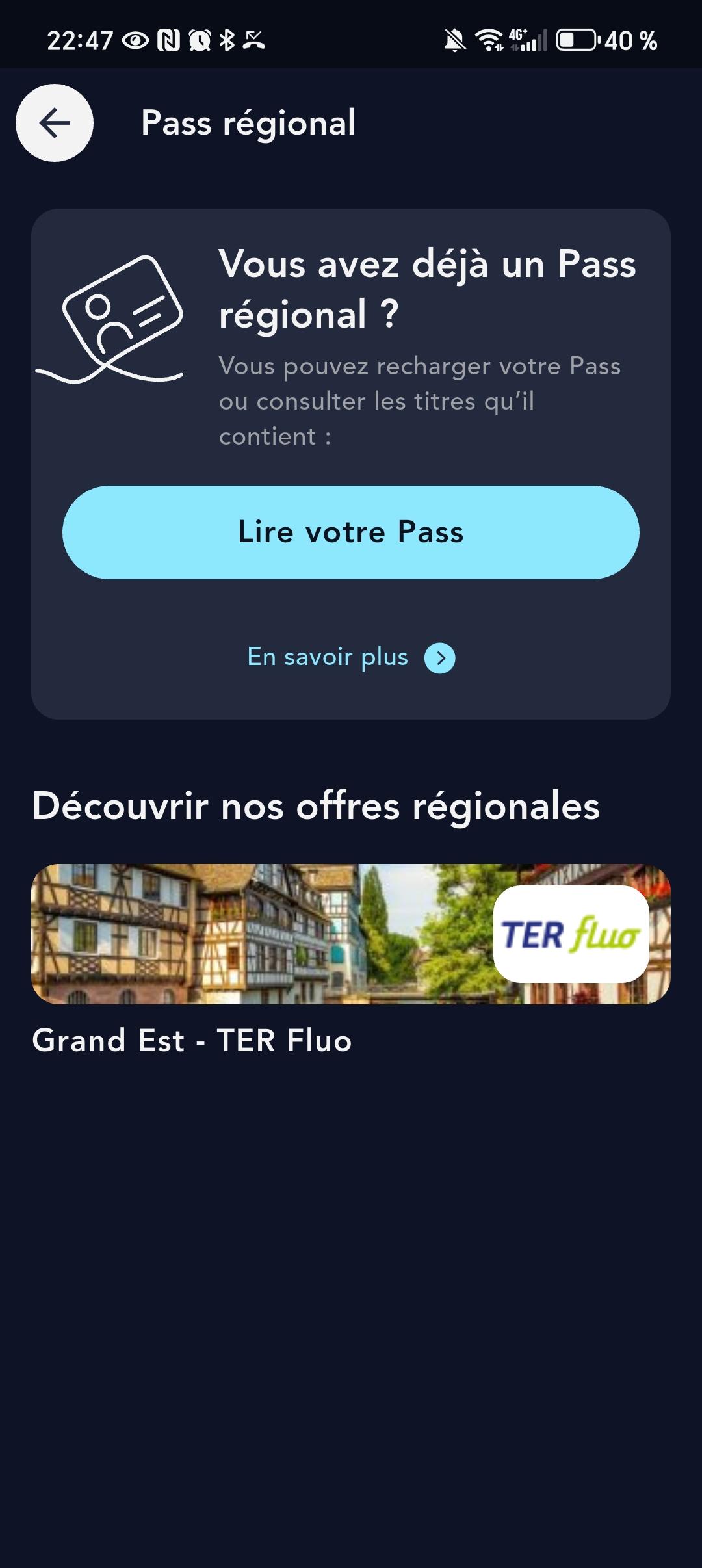Viewport: 702px width, 1568px height.
Task: Tap the 4G+ signal strength indicator
Action: pos(526,40)
